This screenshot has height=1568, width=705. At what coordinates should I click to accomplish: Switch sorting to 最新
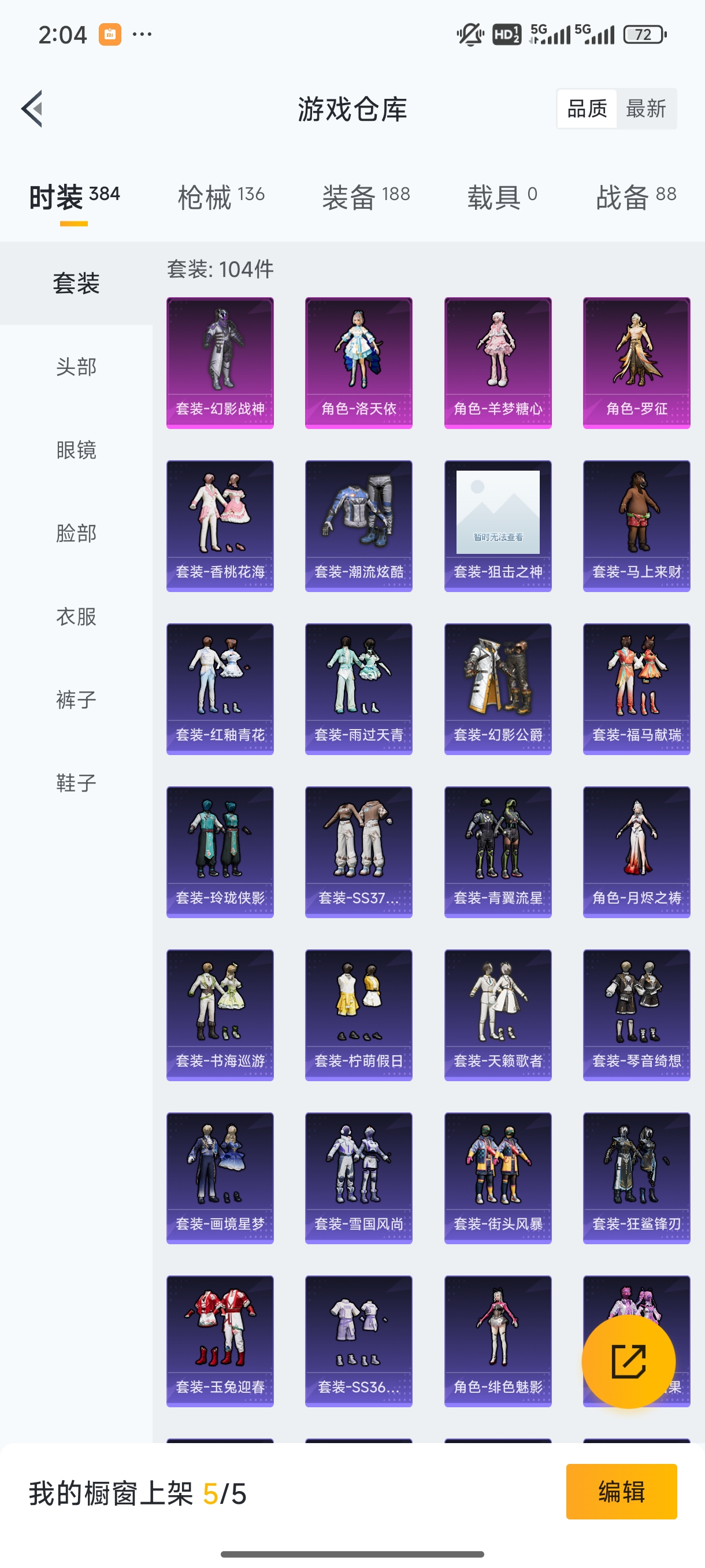click(648, 108)
